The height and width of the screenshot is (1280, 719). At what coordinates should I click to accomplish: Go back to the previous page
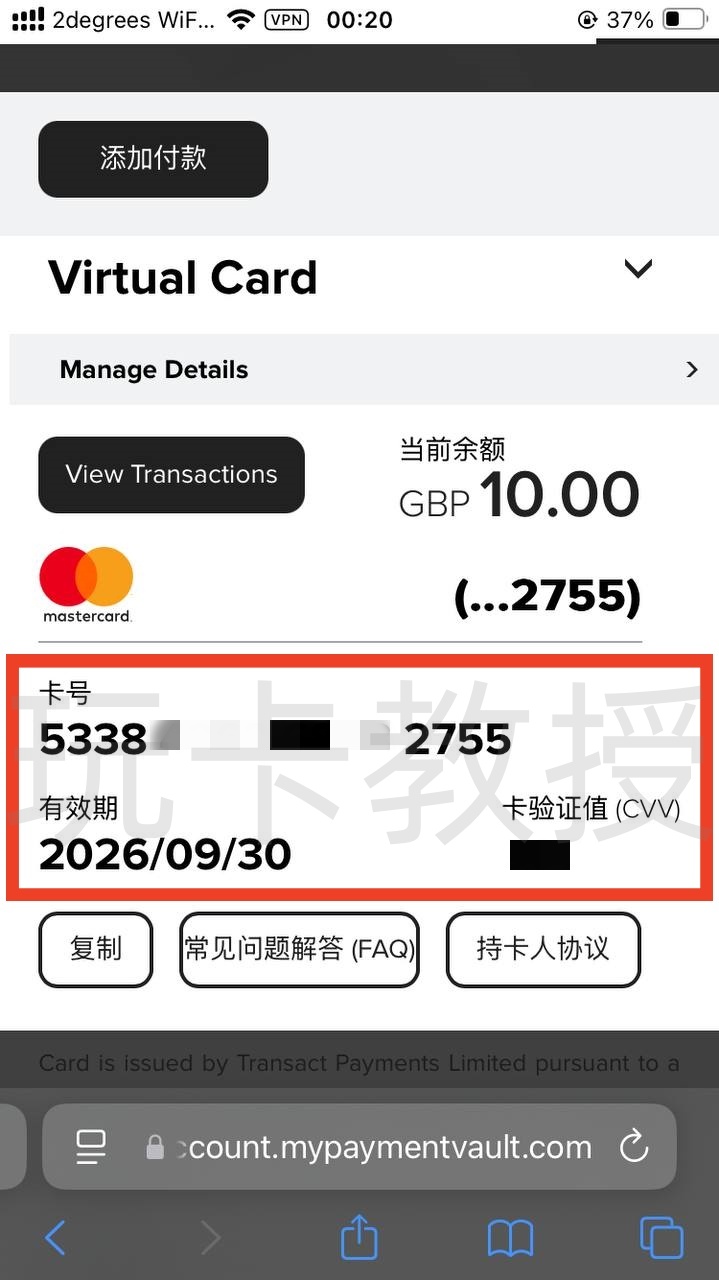56,1238
